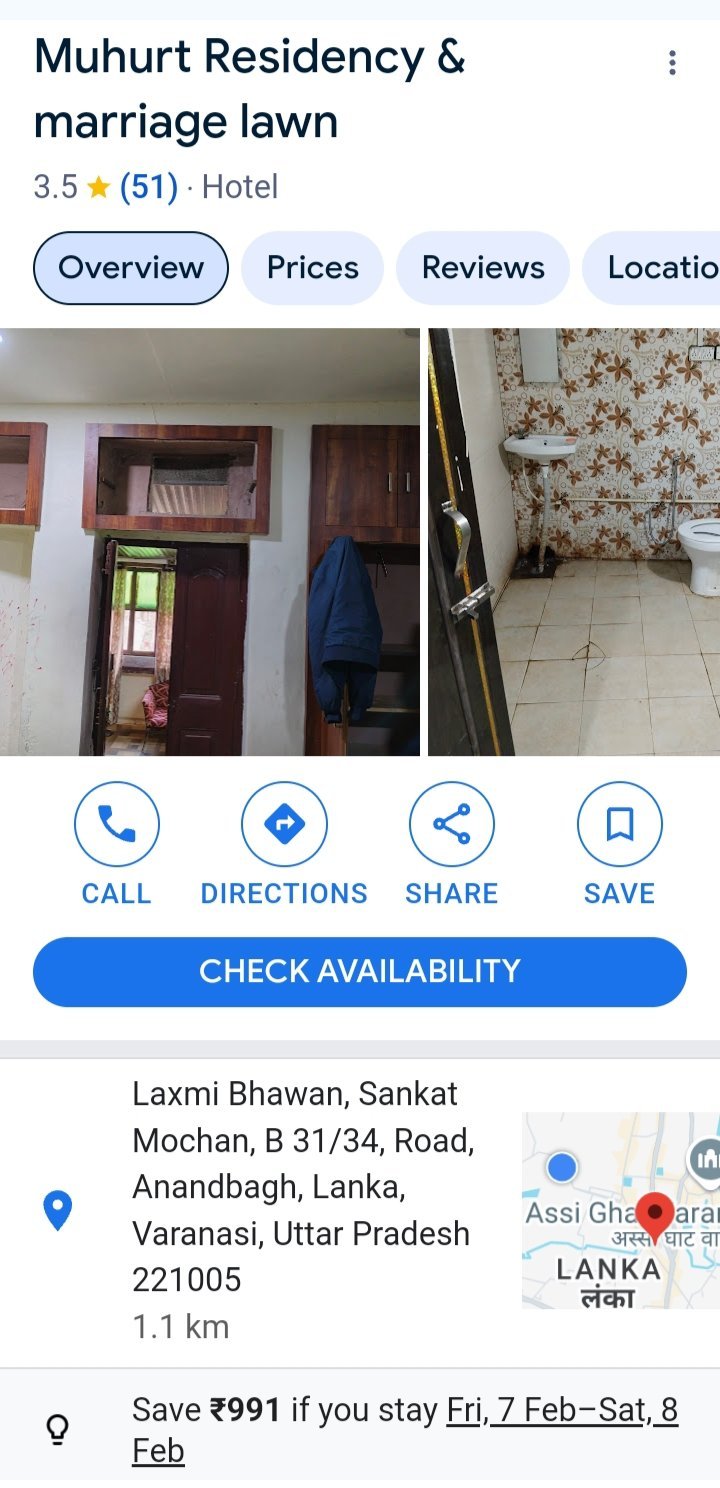Image resolution: width=720 pixels, height=1488 pixels.
Task: Open the Lanka map preview
Action: 620,1210
